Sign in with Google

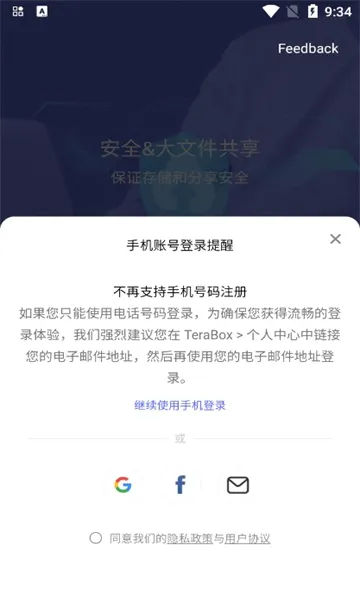pyautogui.click(x=123, y=484)
